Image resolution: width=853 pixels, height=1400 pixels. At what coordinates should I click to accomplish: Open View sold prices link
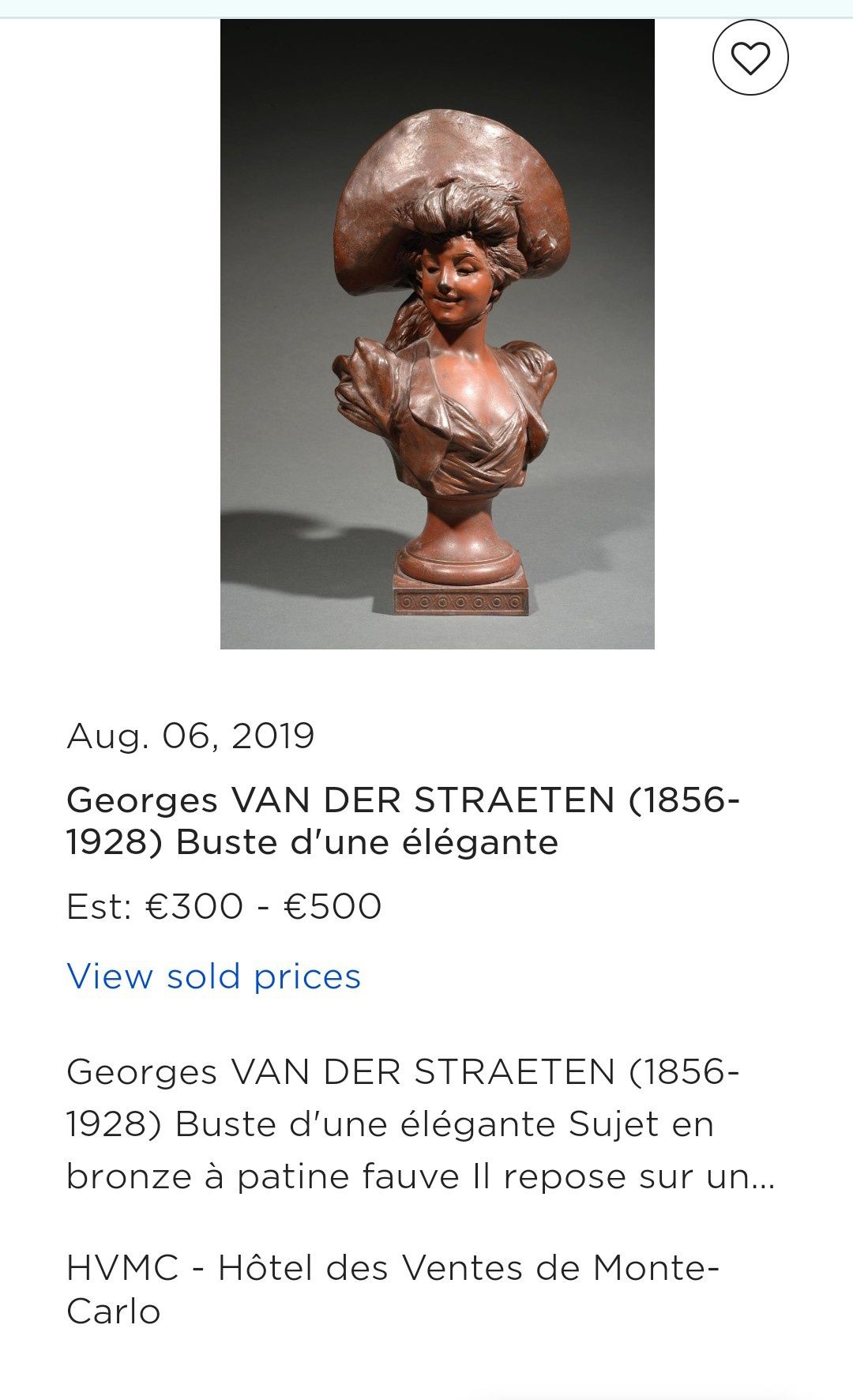coord(214,977)
